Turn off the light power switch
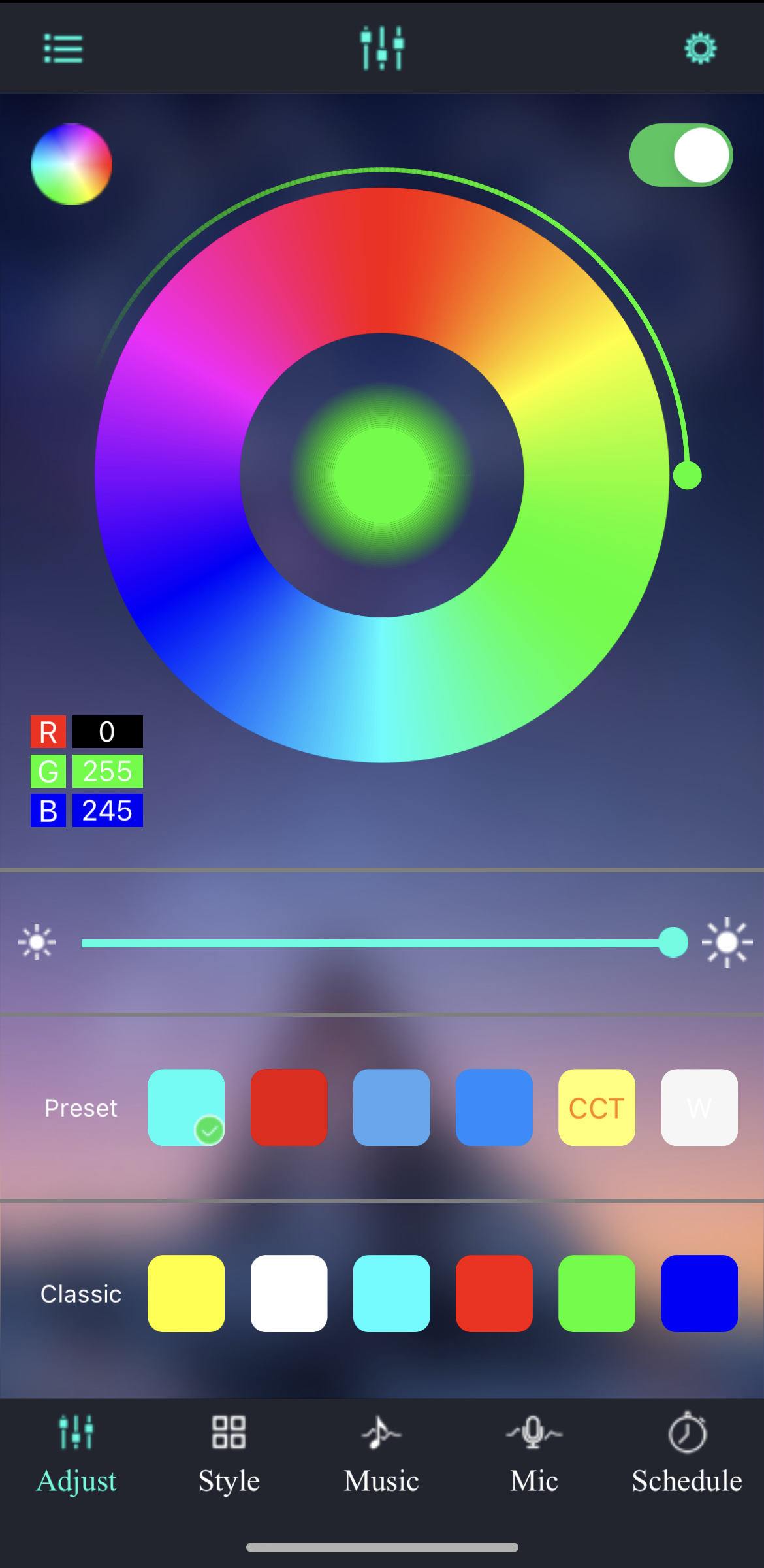 680,155
